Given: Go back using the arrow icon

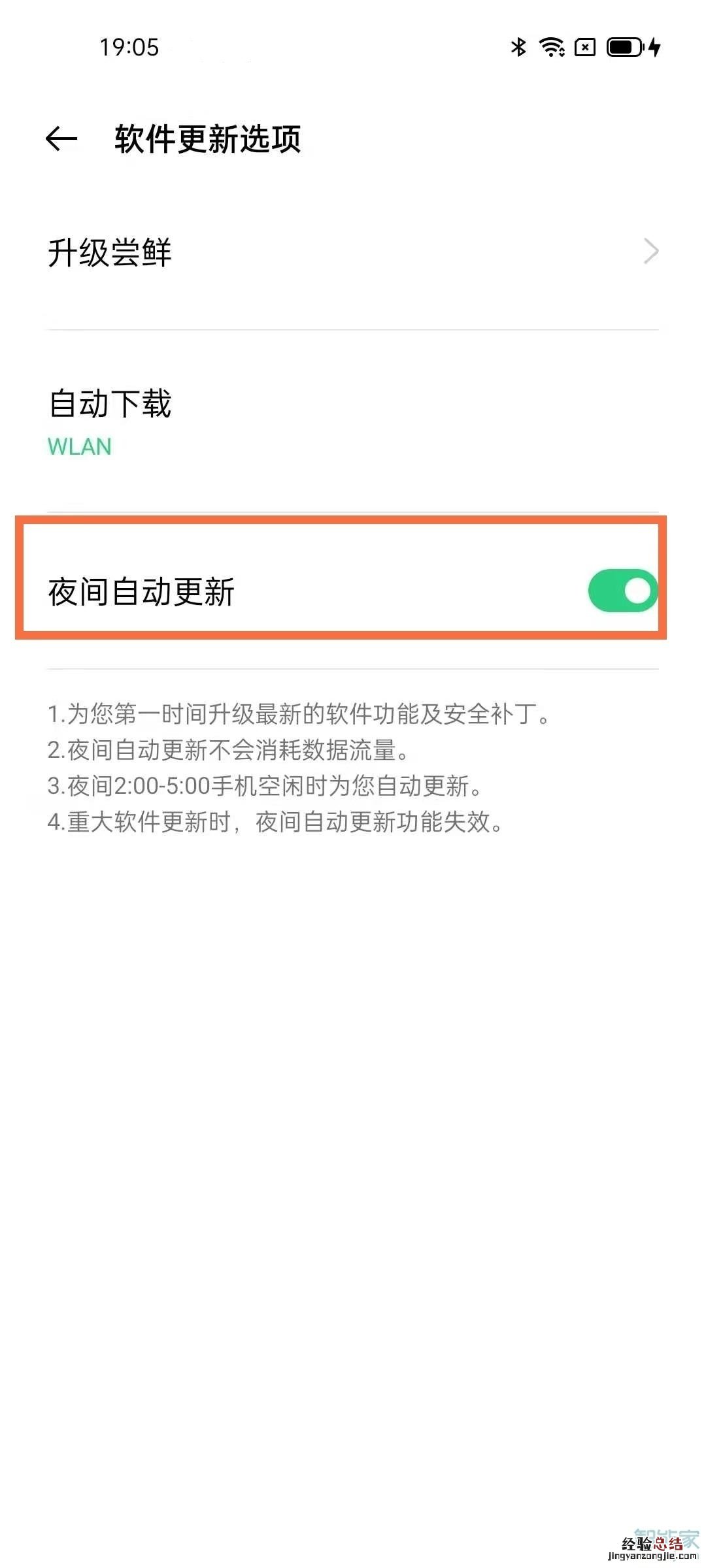Looking at the screenshot, I should [x=61, y=139].
